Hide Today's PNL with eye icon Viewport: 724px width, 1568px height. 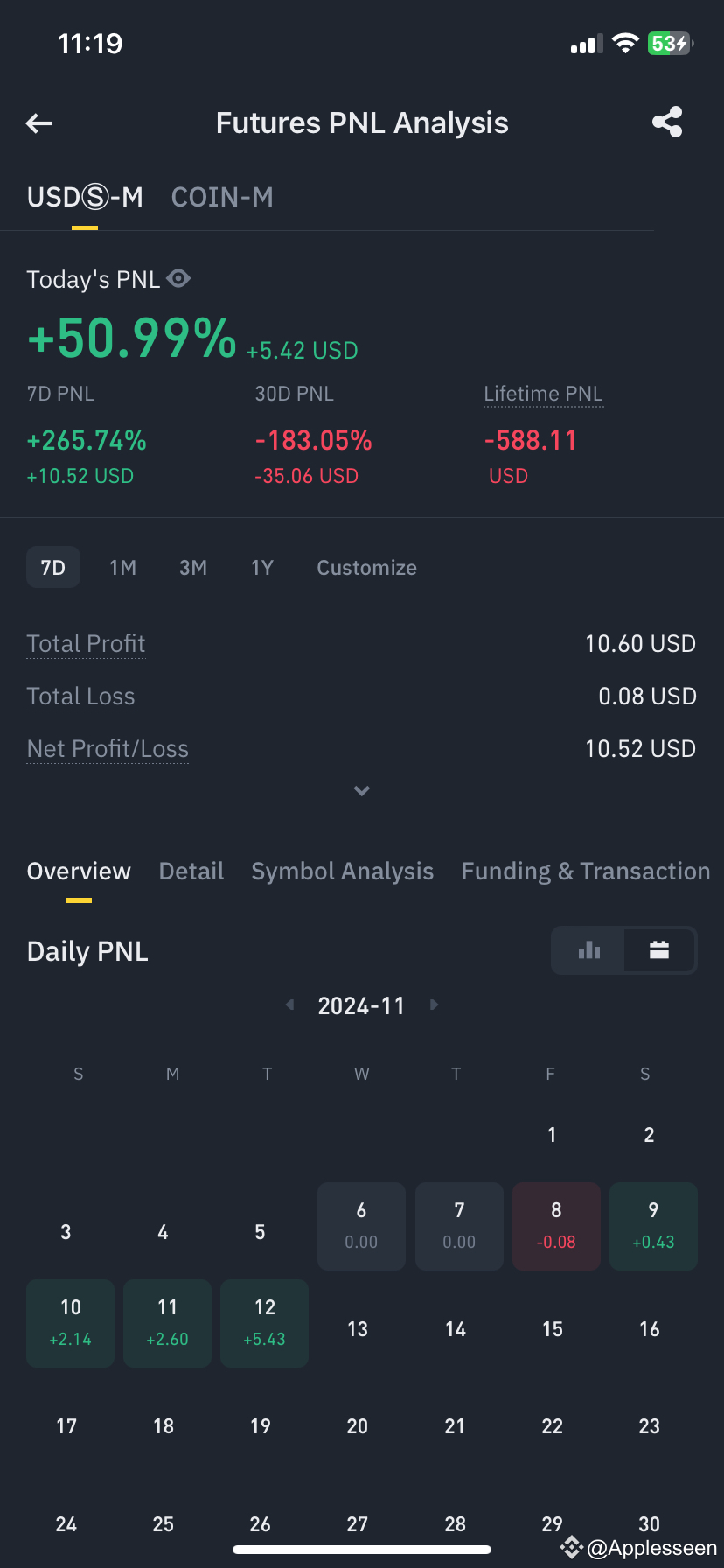pyautogui.click(x=178, y=279)
